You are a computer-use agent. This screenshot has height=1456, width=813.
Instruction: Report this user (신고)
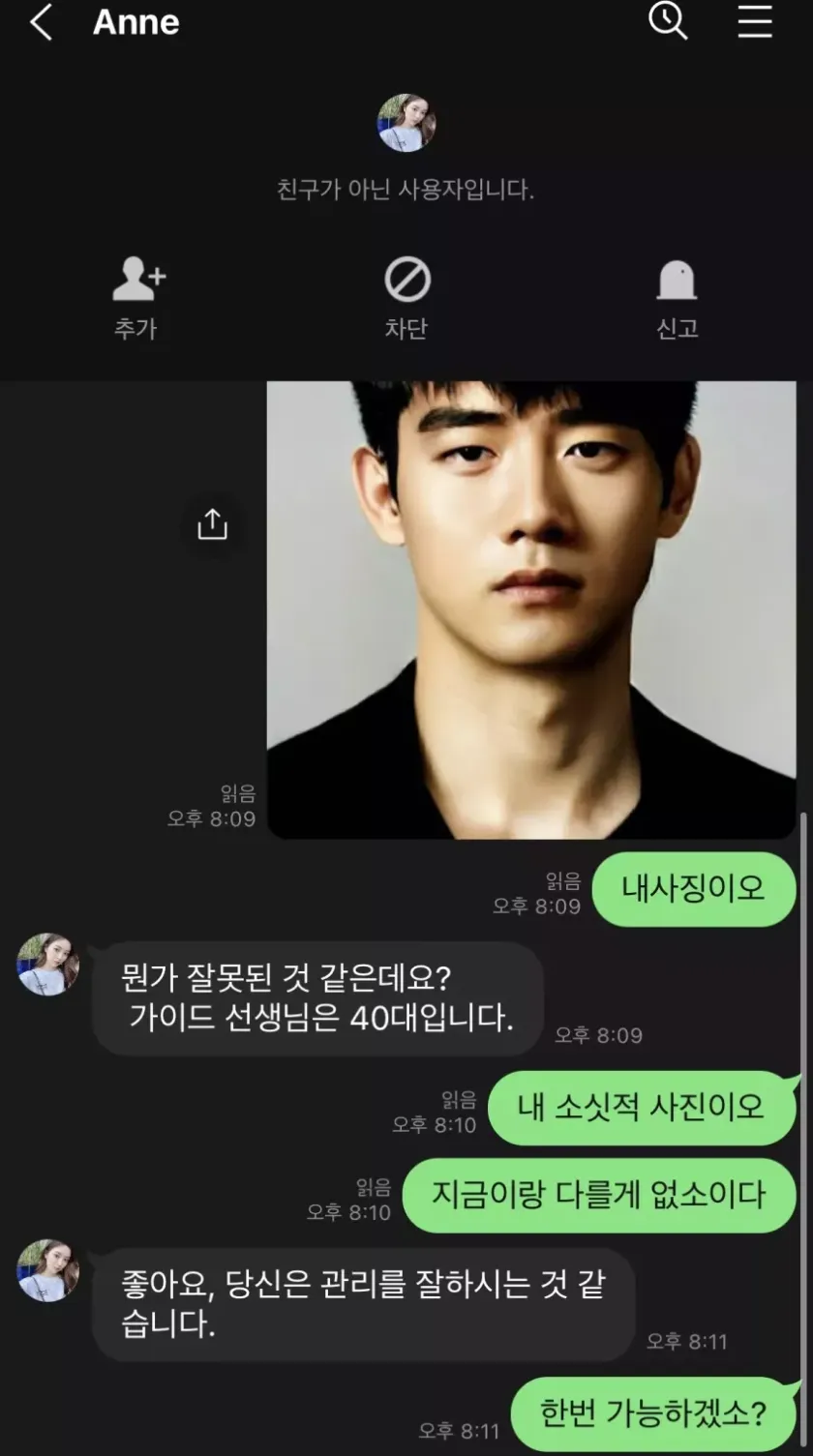pyautogui.click(x=677, y=297)
